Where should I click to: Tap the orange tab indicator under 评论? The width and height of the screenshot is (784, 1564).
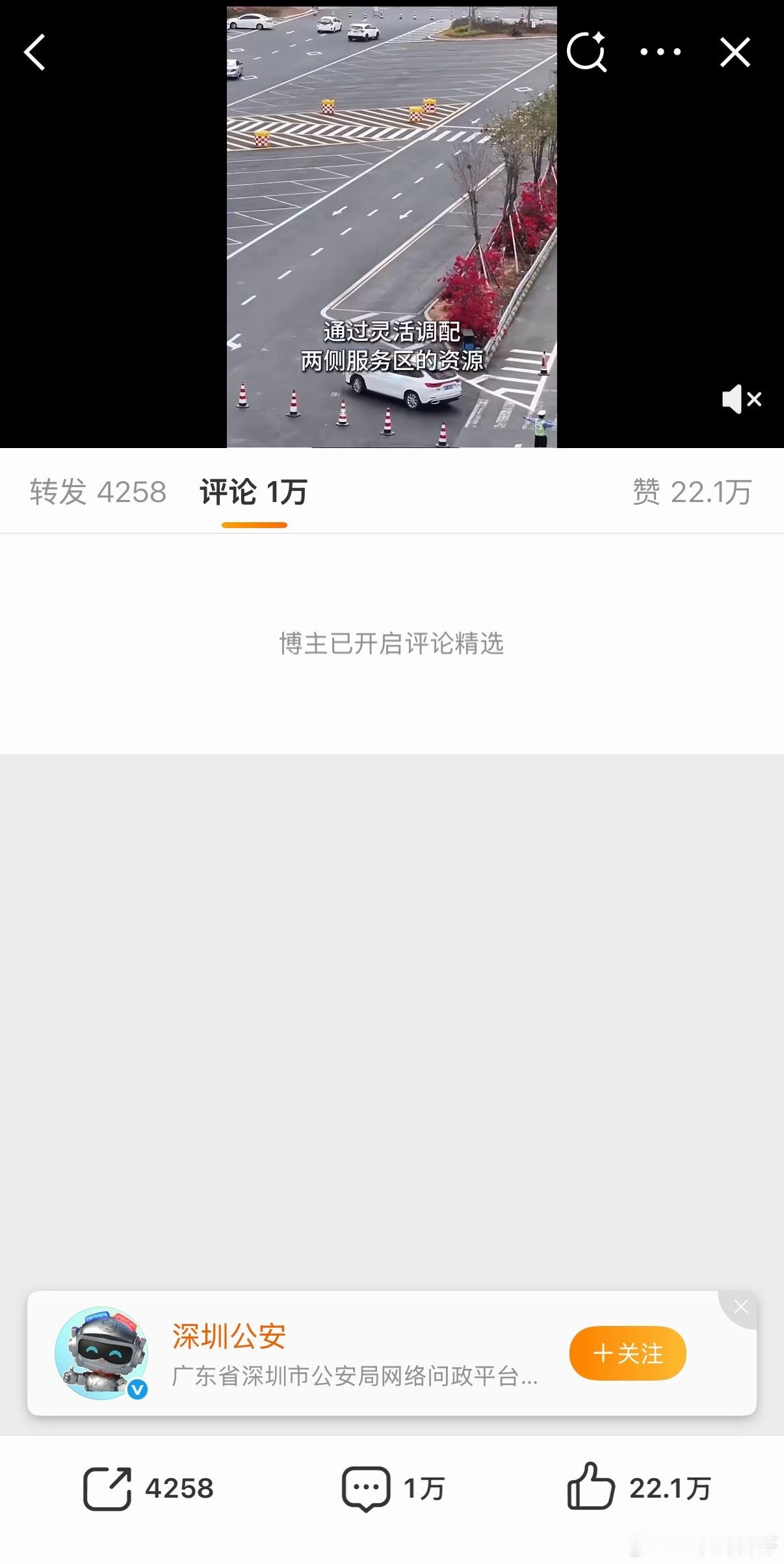click(254, 522)
